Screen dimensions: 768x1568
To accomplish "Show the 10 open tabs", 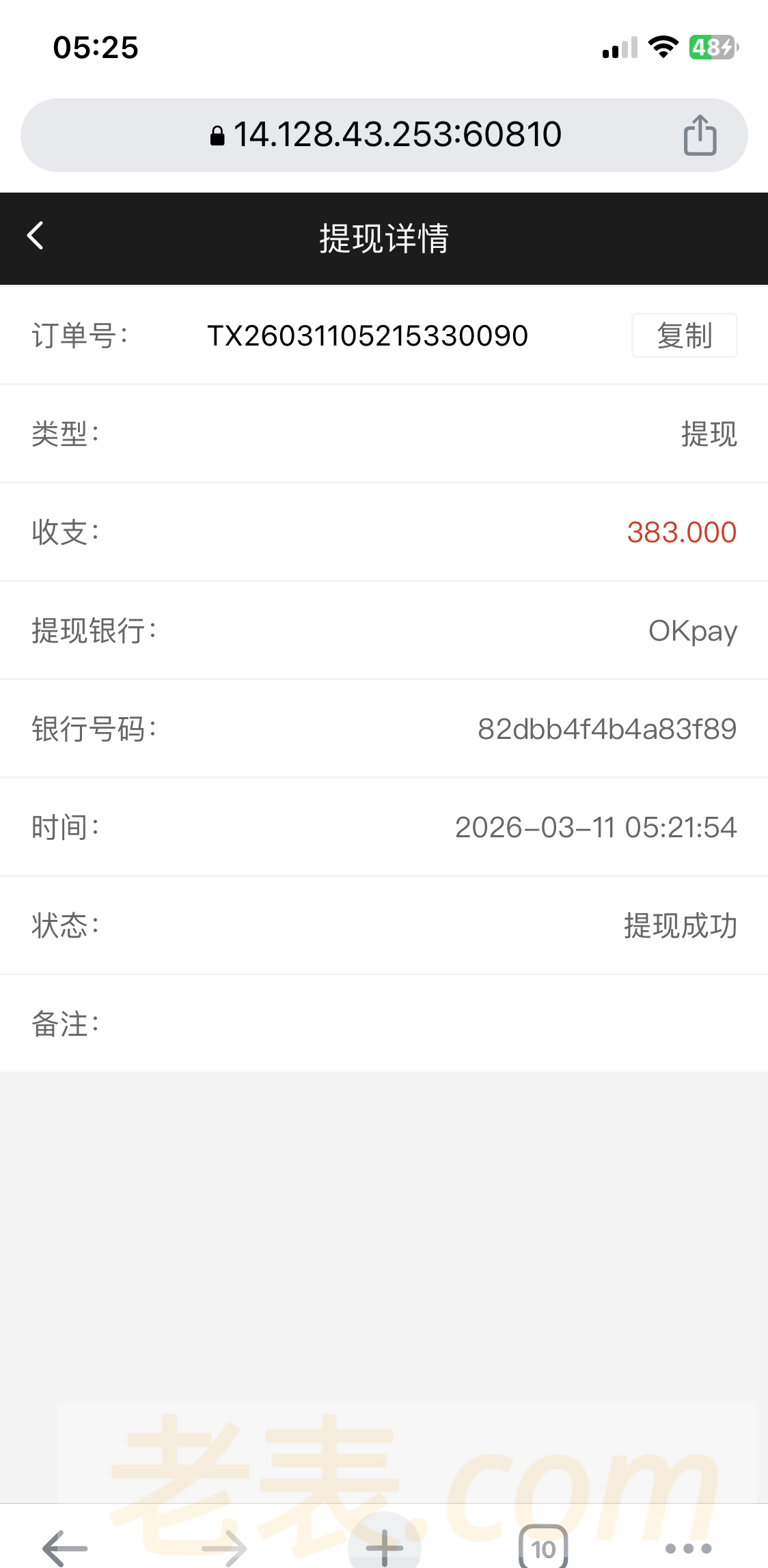I will pyautogui.click(x=543, y=1548).
